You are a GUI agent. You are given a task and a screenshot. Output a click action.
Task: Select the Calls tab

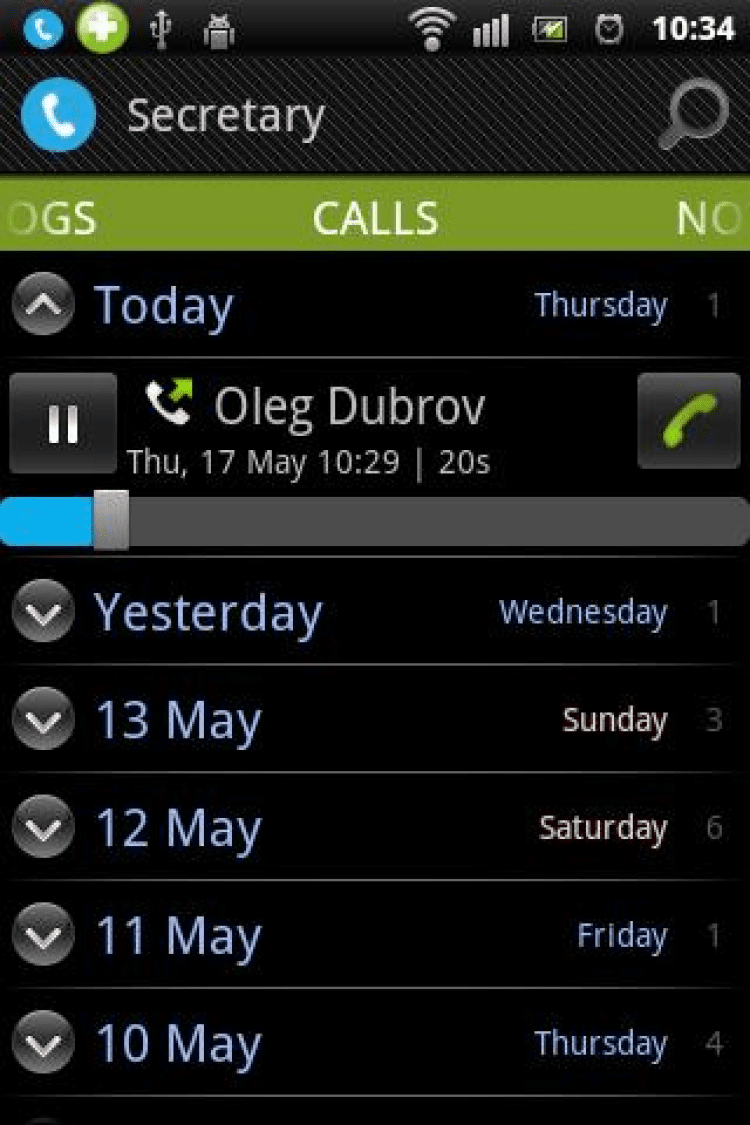point(375,219)
